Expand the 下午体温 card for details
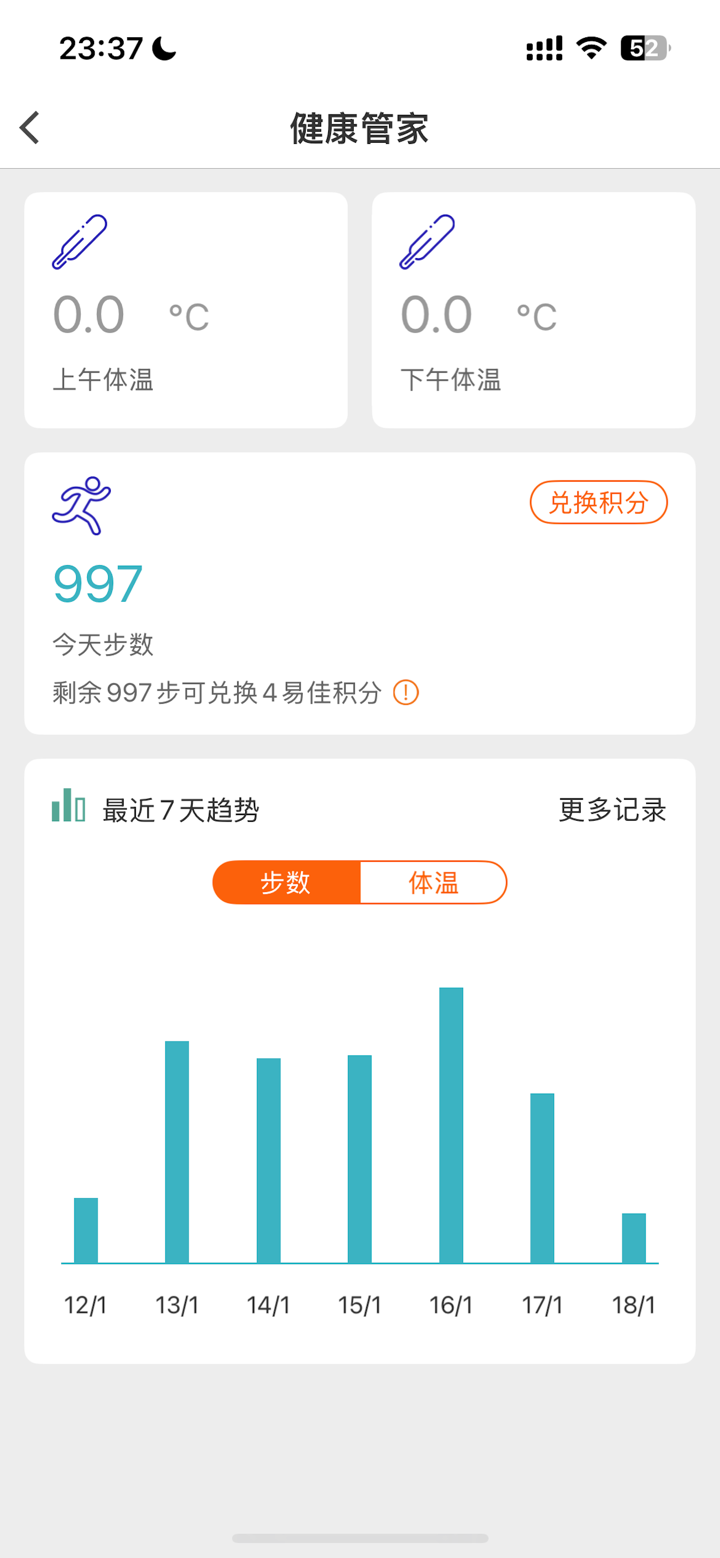 coord(532,309)
